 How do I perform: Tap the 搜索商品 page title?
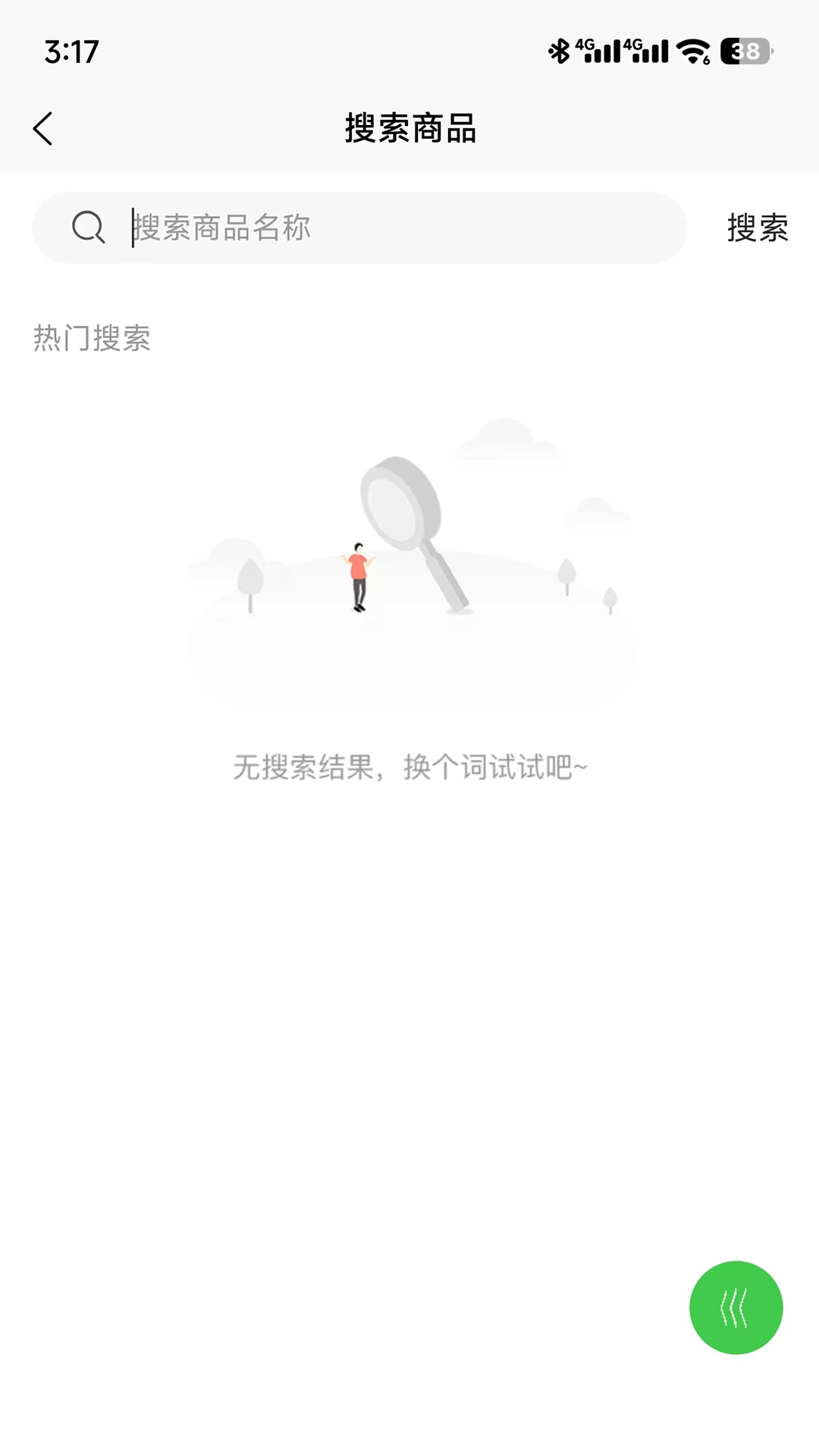click(409, 128)
